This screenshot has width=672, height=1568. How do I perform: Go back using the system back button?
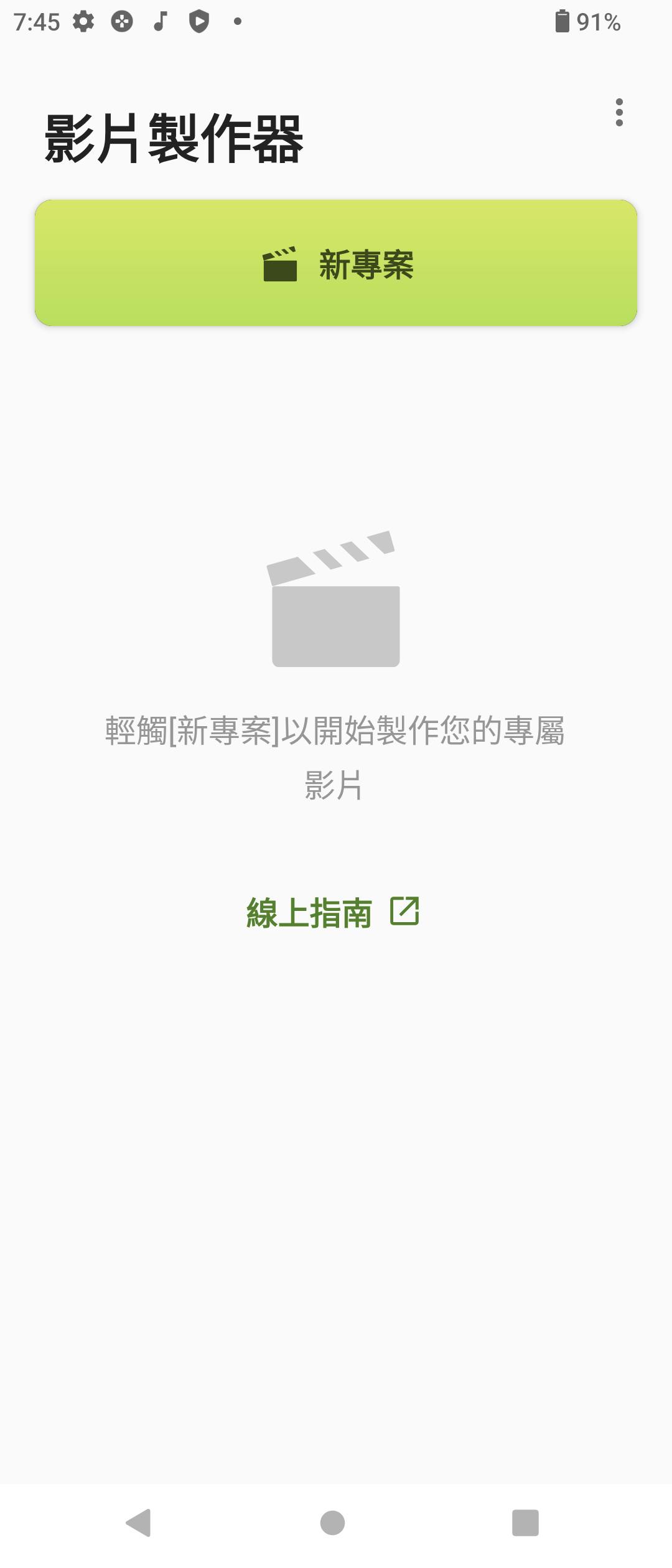(x=139, y=1523)
